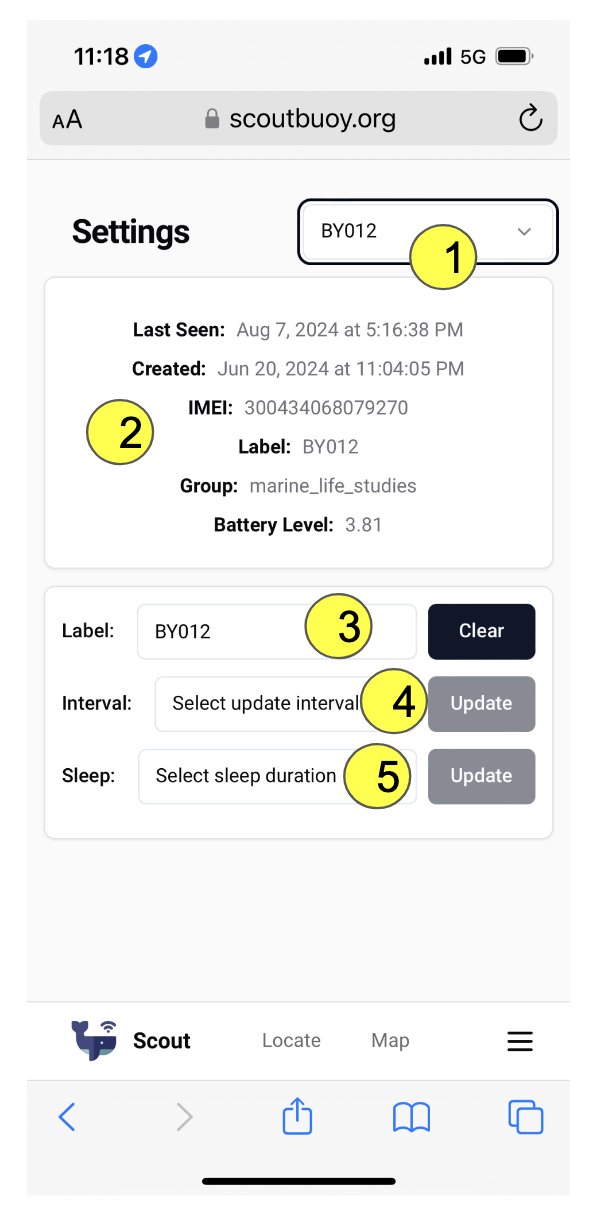Go back in Safari

click(67, 1116)
